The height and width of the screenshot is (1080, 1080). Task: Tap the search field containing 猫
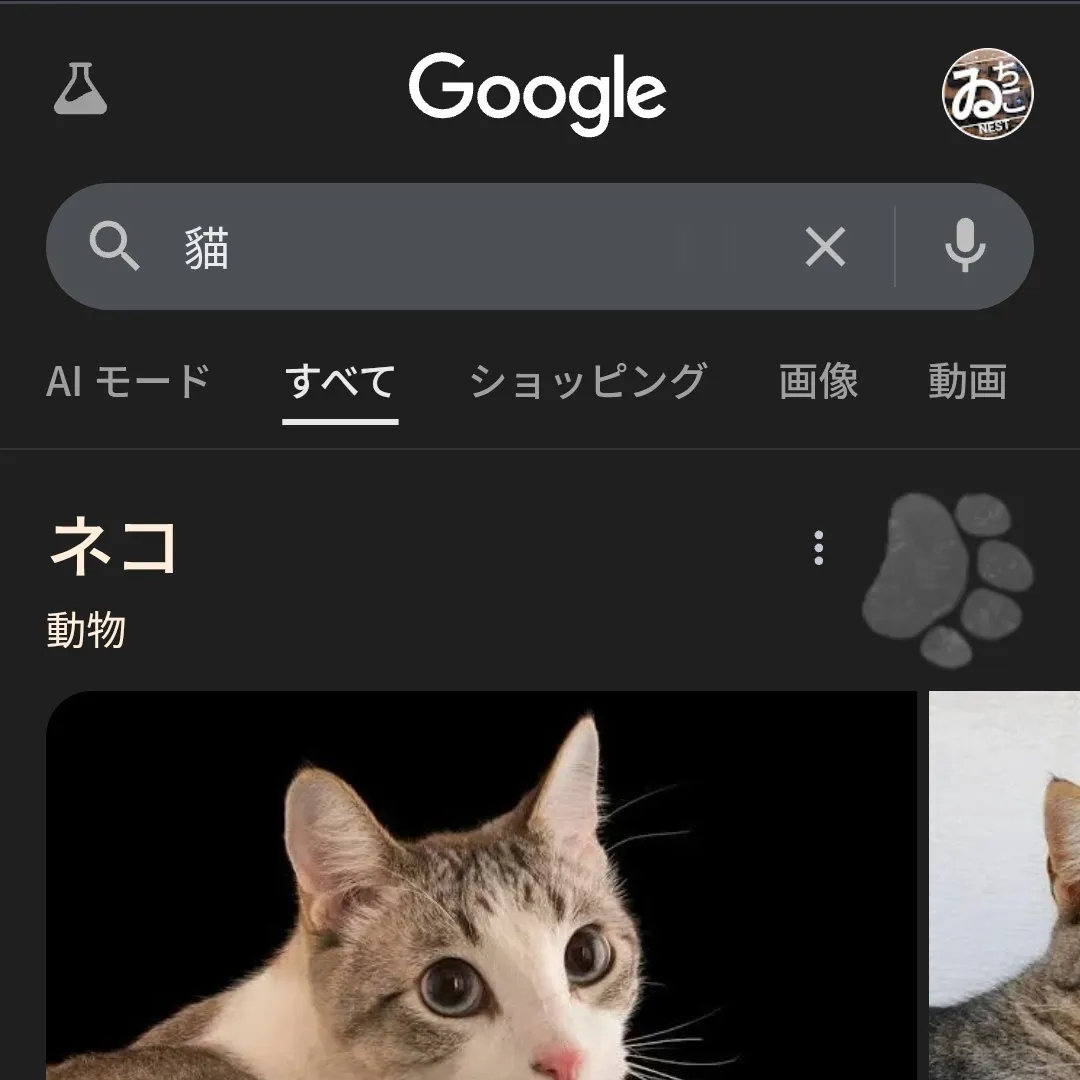pyautogui.click(x=450, y=247)
